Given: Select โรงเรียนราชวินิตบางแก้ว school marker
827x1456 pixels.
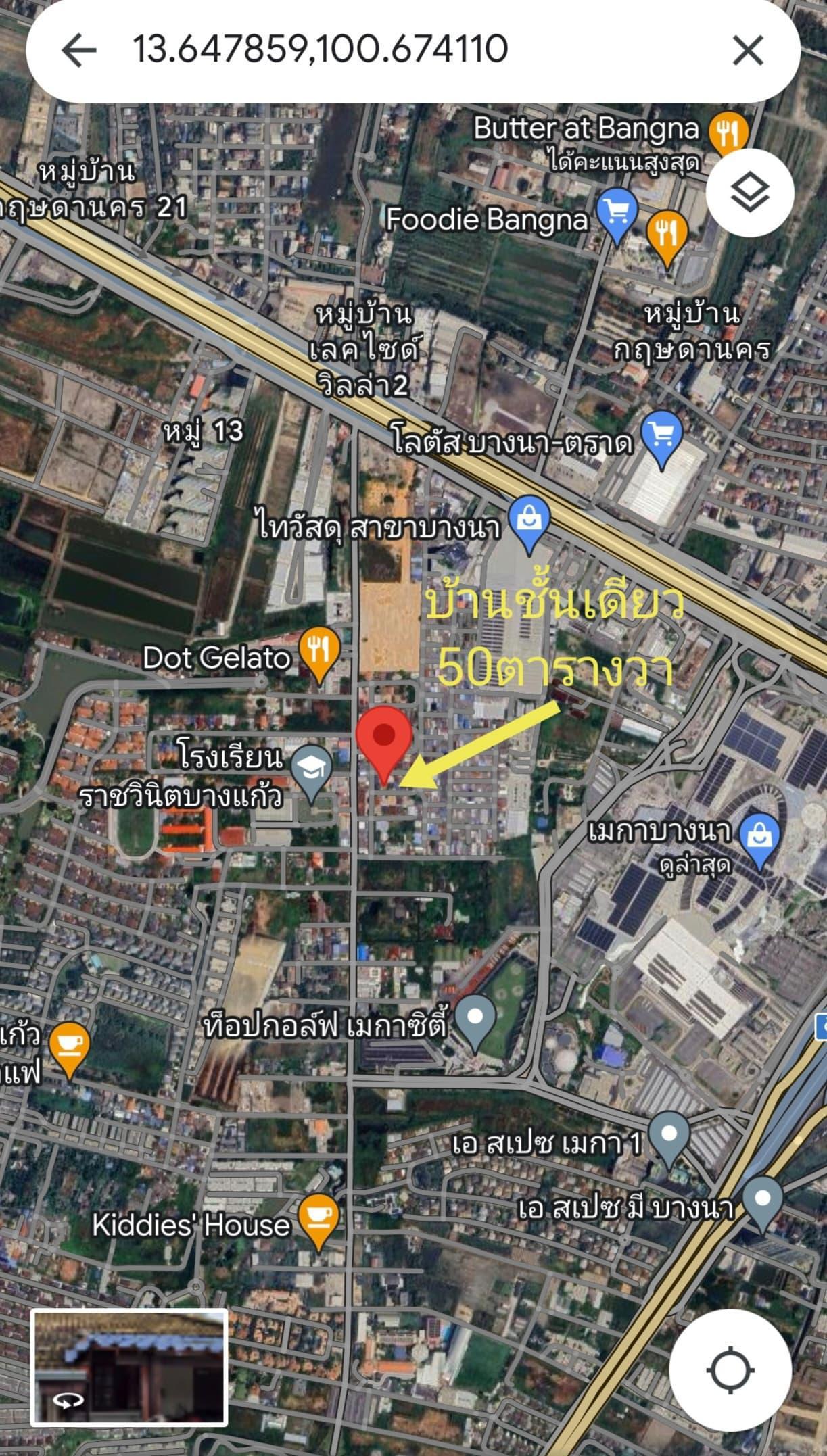Looking at the screenshot, I should (312, 773).
